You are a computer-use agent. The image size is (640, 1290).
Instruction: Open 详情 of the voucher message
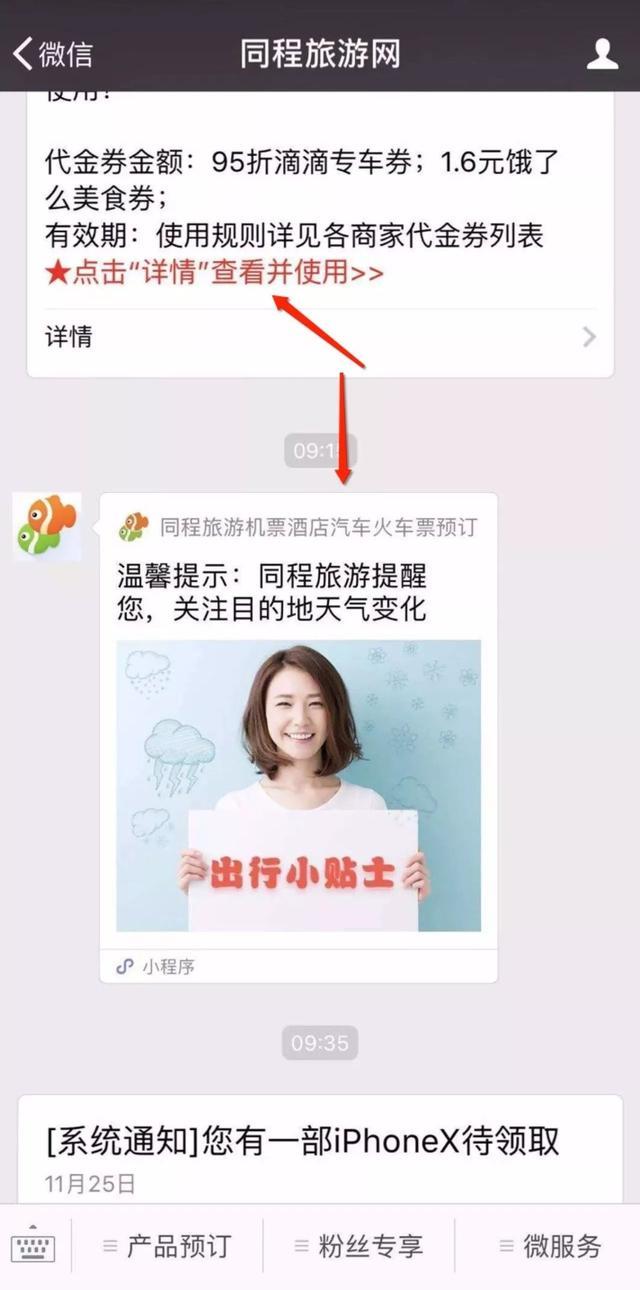[320, 337]
